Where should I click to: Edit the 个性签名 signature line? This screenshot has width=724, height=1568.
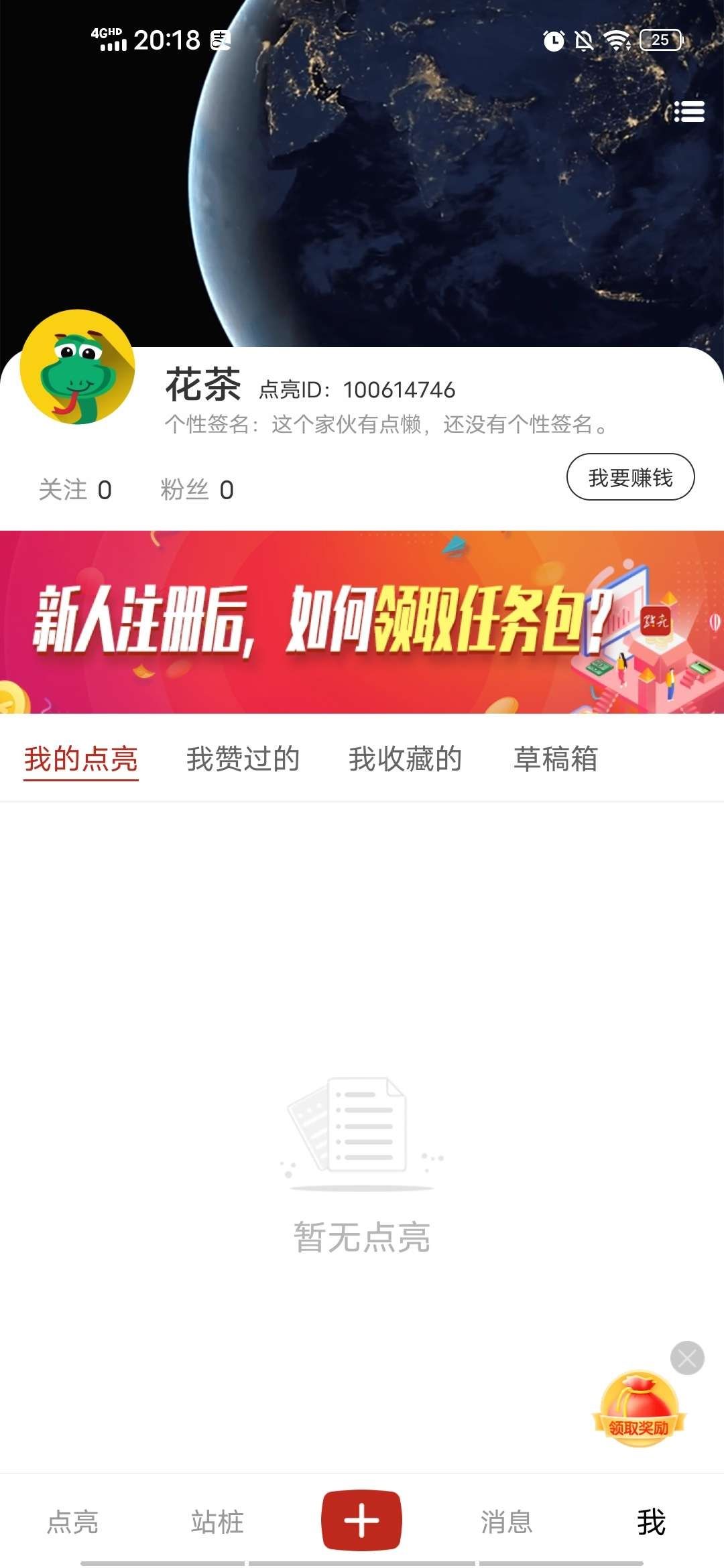[x=386, y=424]
